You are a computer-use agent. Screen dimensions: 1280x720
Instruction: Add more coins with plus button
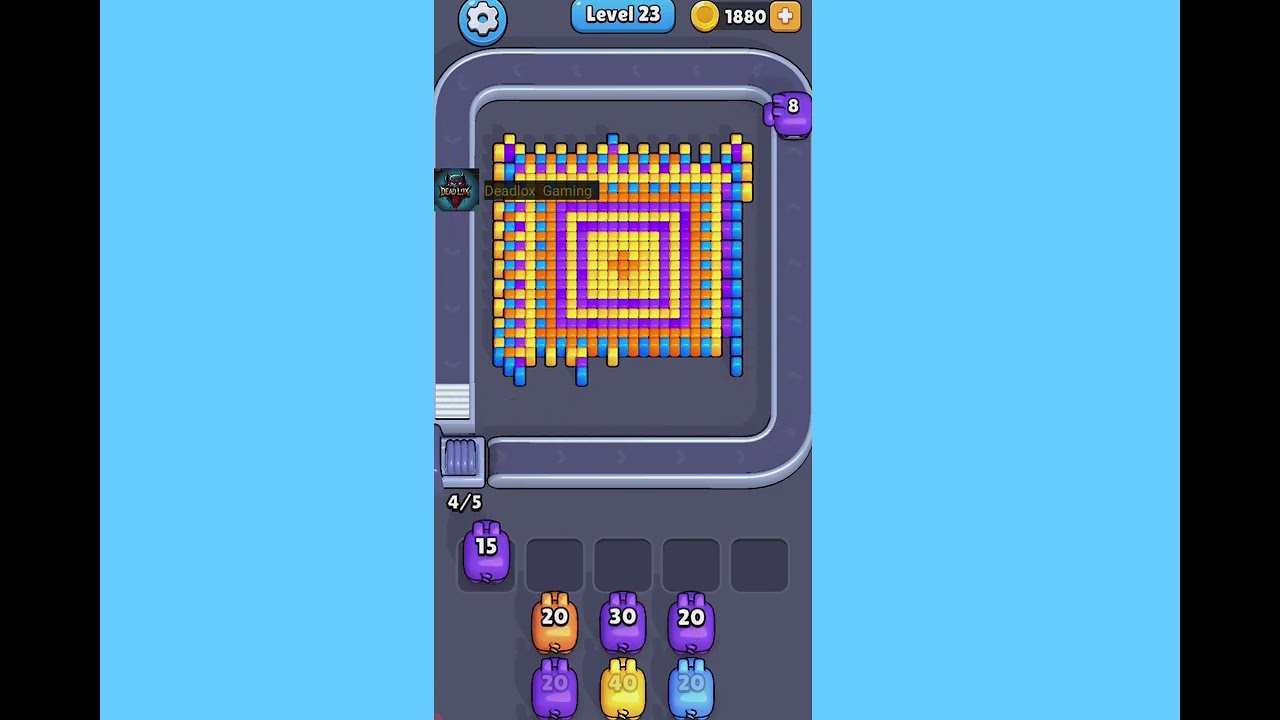786,16
